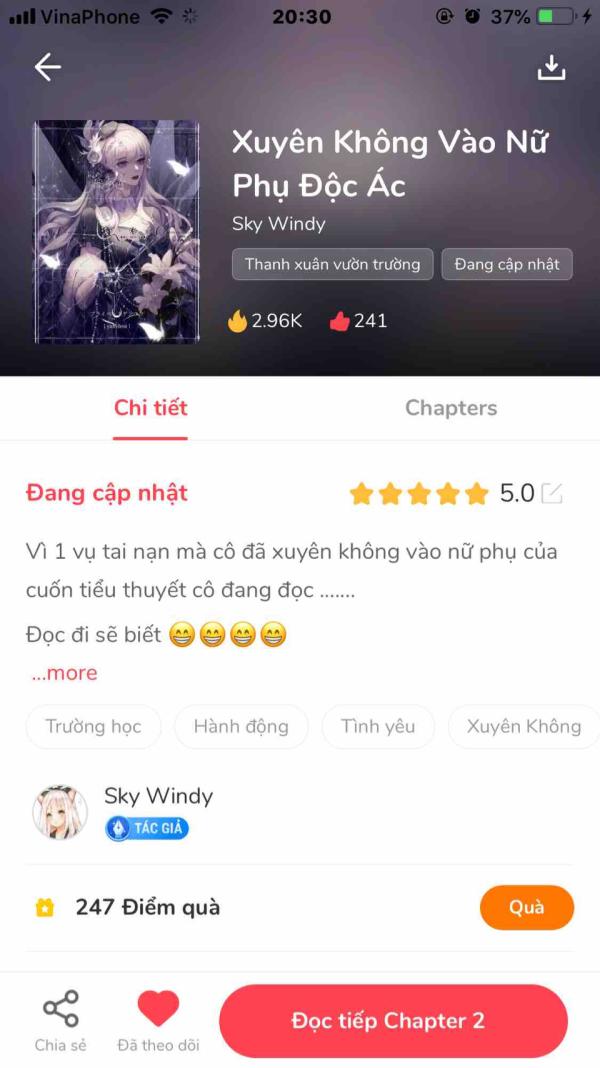Open the Trường học genre chip
The height and width of the screenshot is (1068, 600).
click(93, 727)
